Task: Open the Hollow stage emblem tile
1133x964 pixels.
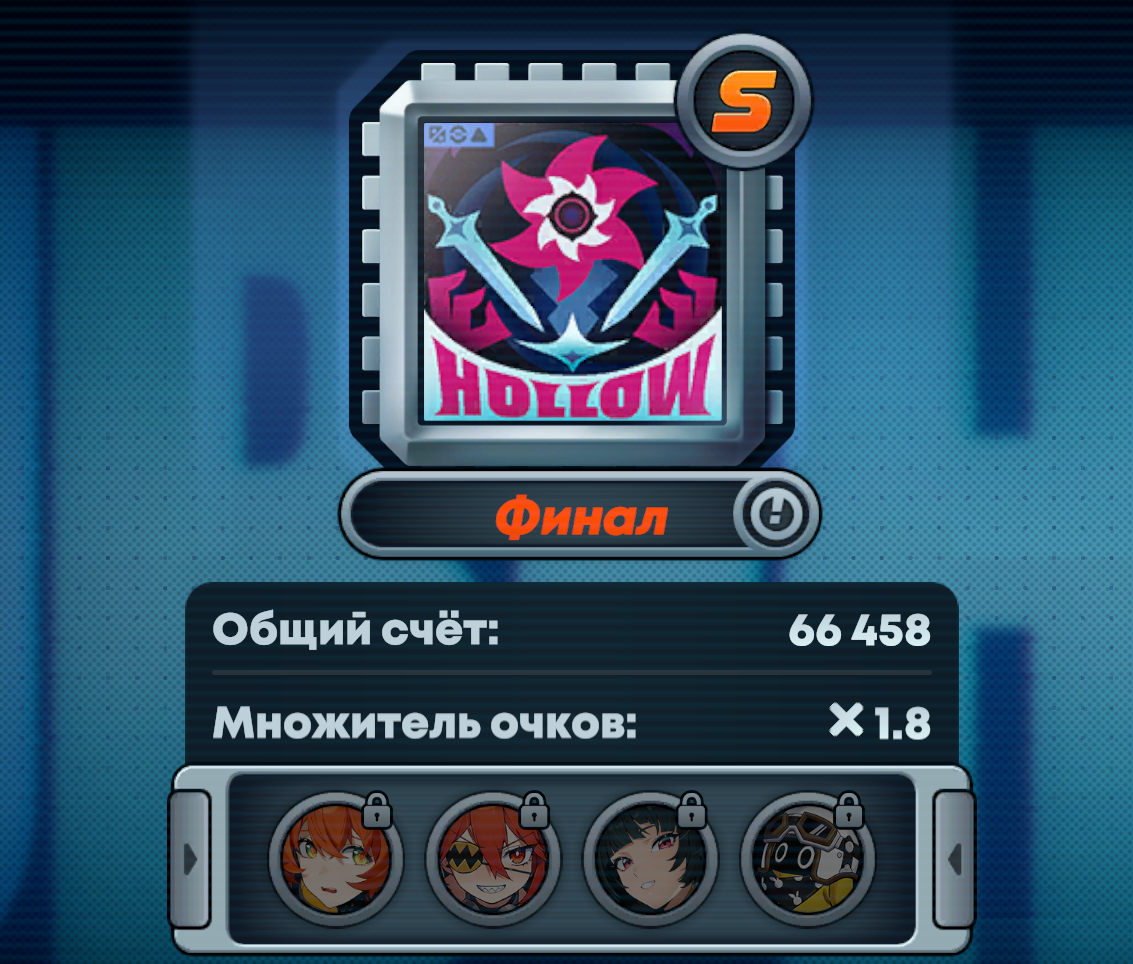Action: click(570, 270)
